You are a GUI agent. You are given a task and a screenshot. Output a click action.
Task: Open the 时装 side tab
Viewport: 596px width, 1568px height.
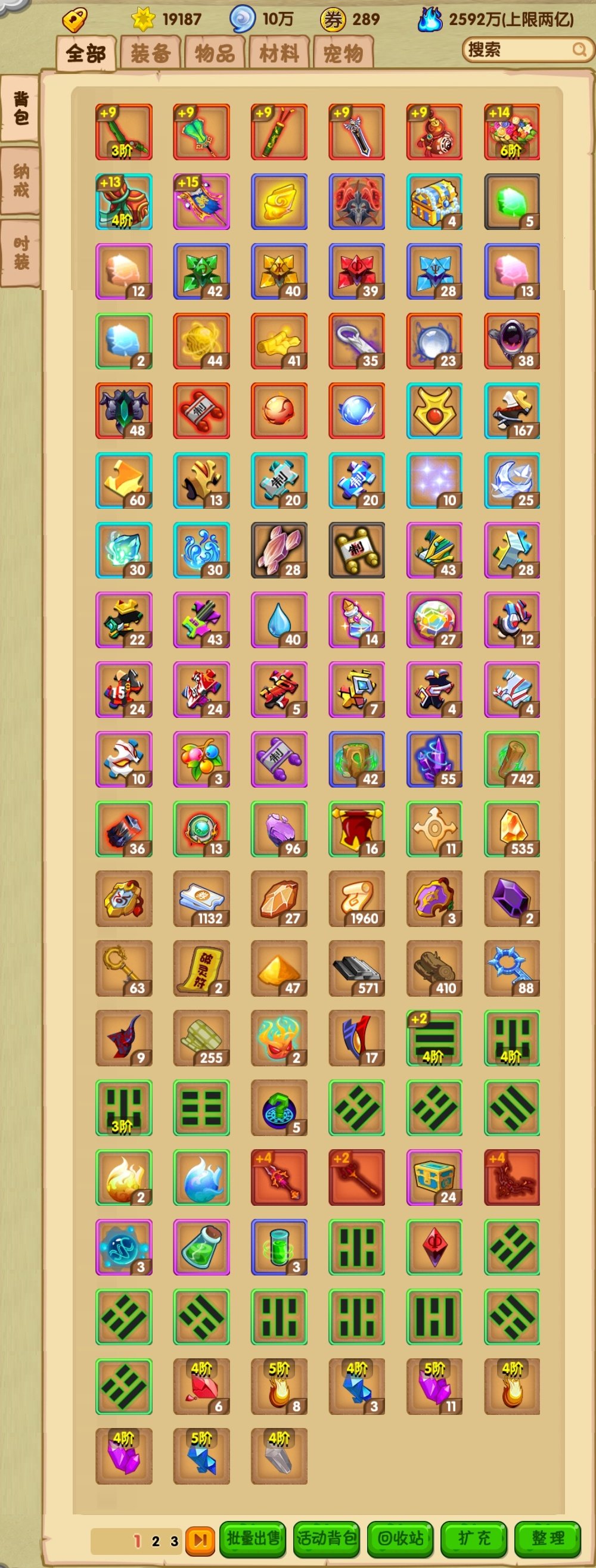tap(21, 253)
